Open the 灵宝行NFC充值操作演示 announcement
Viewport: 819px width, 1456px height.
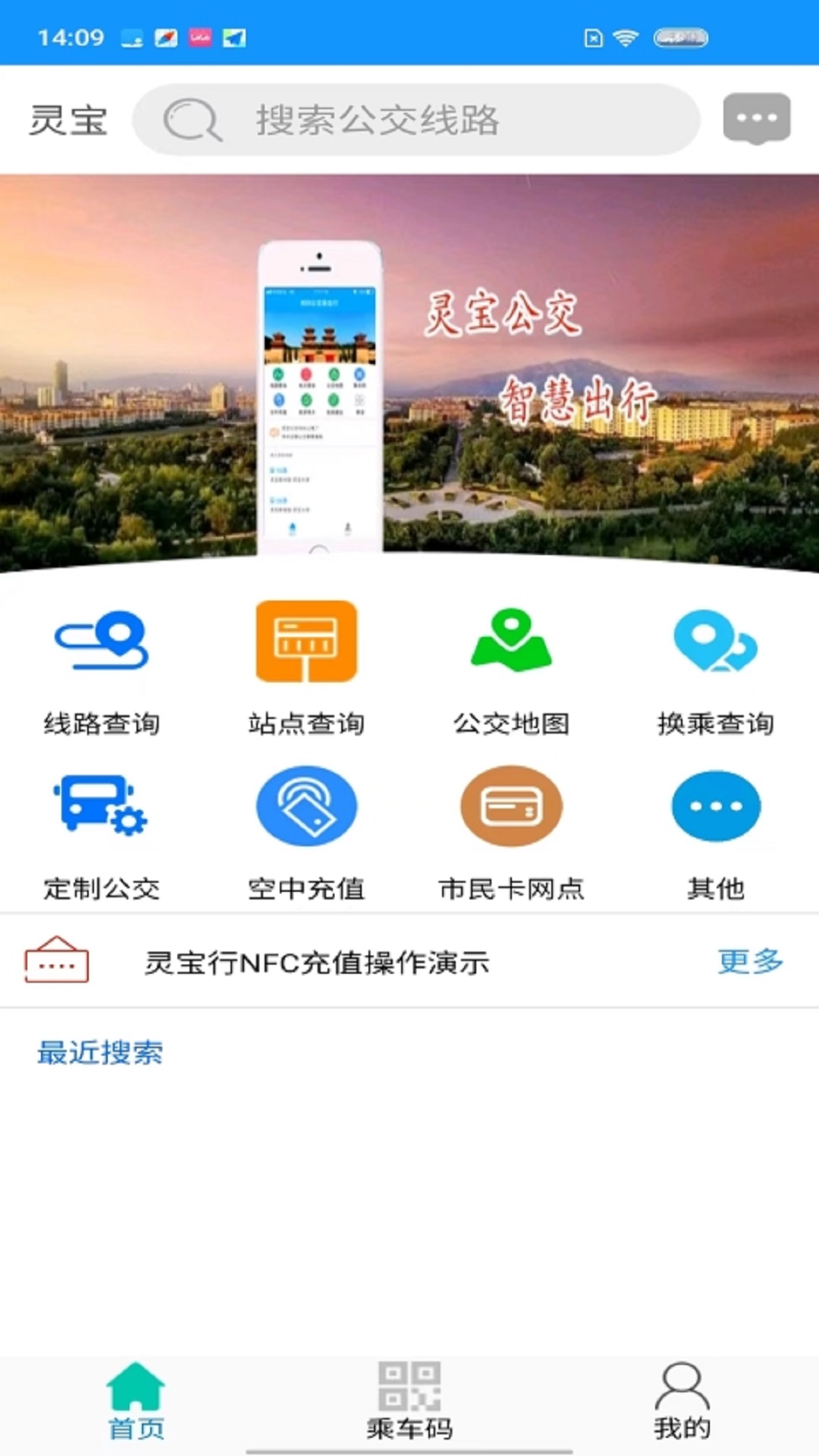318,962
